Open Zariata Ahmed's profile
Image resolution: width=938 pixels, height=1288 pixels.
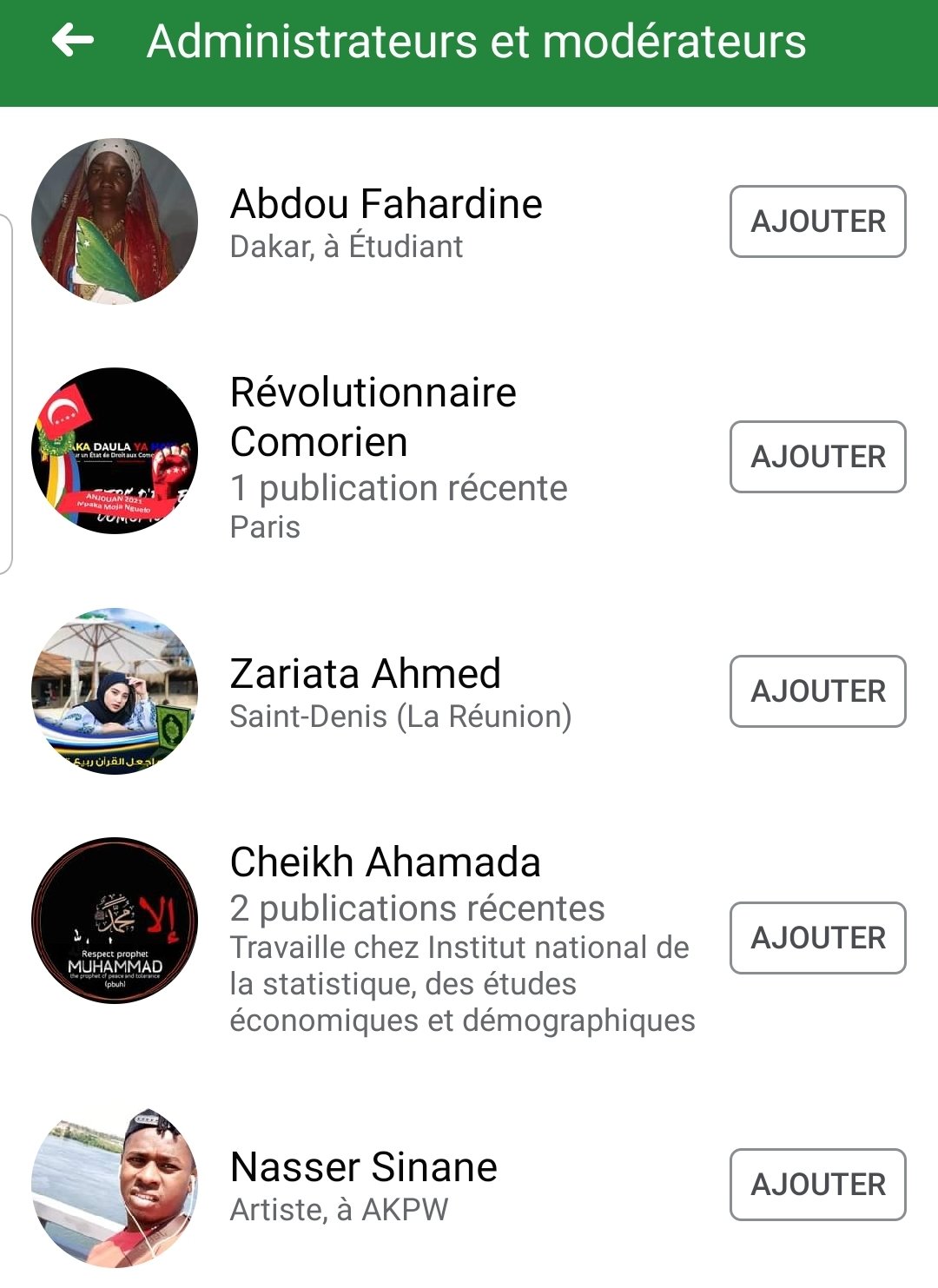pos(365,675)
